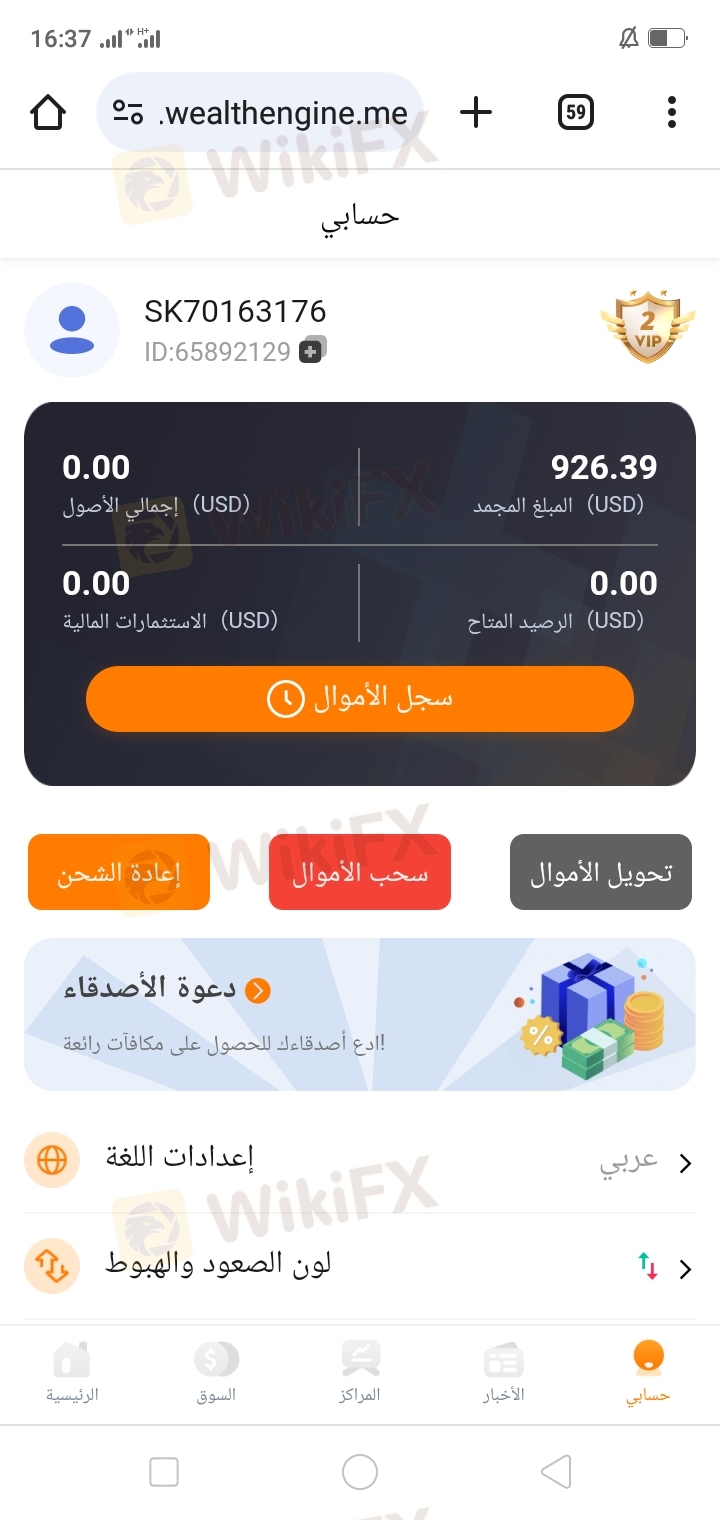Open the funds record (سجل الأموال) button
Screen dimensions: 720x1520
tap(360, 698)
